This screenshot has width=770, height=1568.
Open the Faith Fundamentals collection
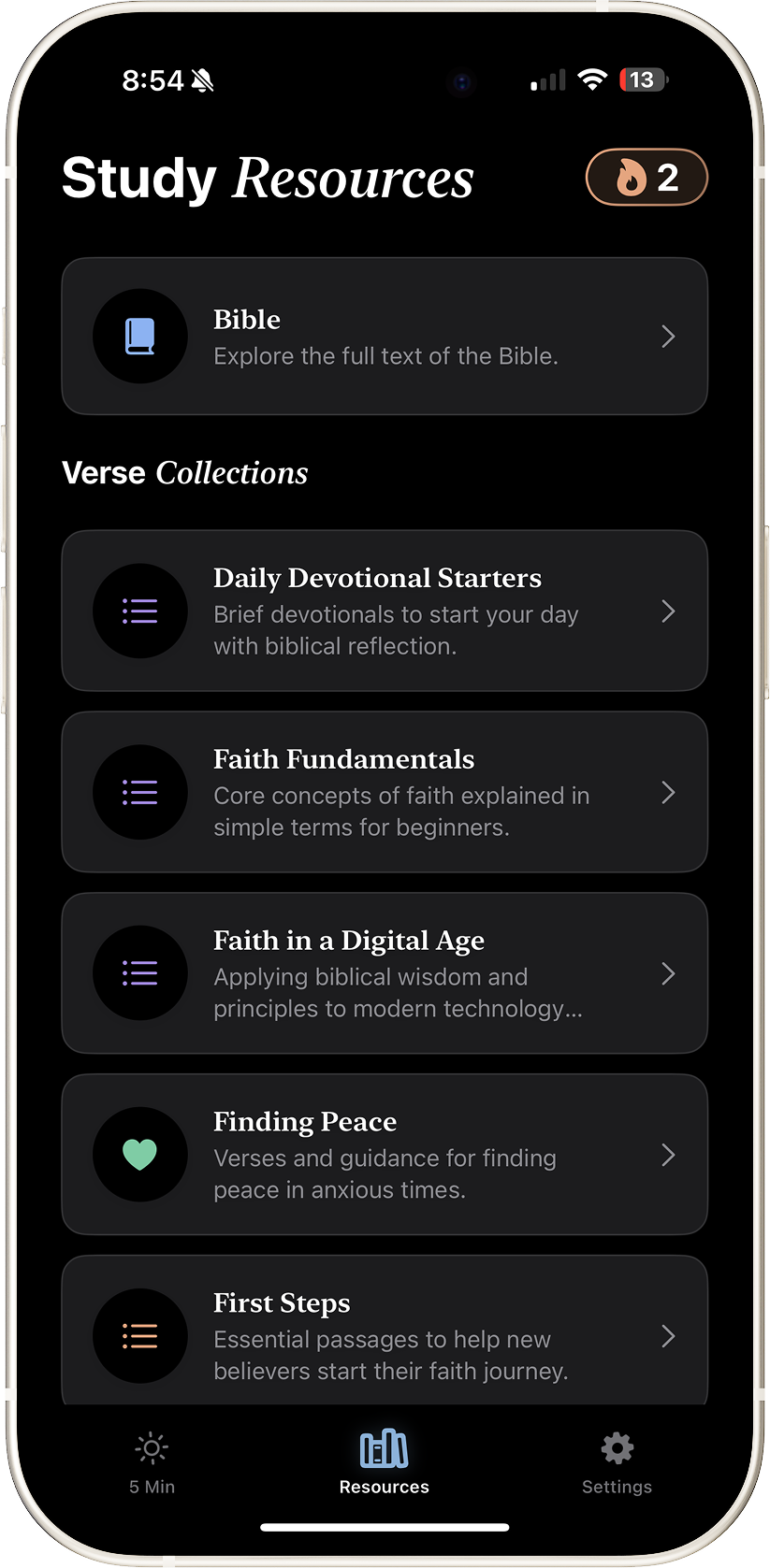point(385,793)
